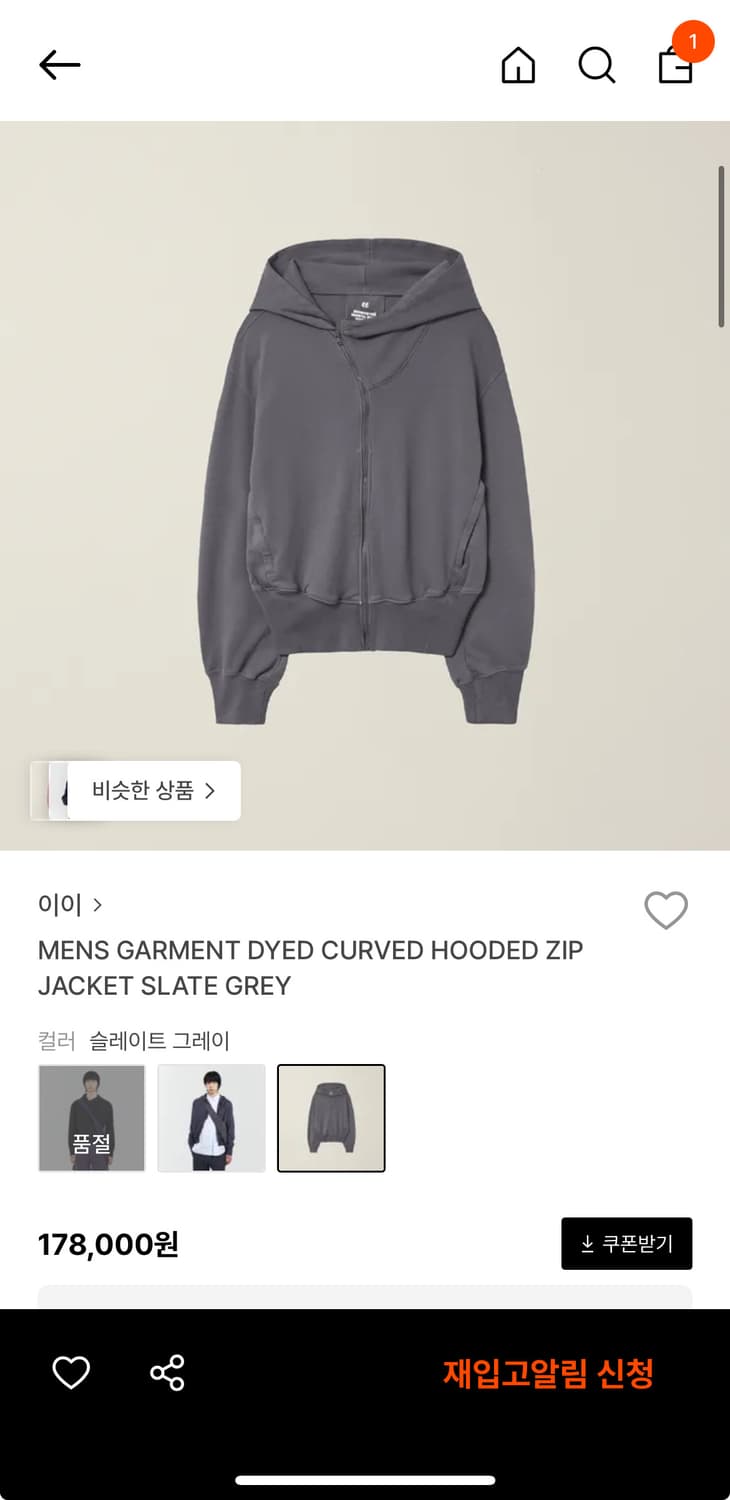730x1500 pixels.
Task: Tap the download icon on the coupon button
Action: (586, 1243)
